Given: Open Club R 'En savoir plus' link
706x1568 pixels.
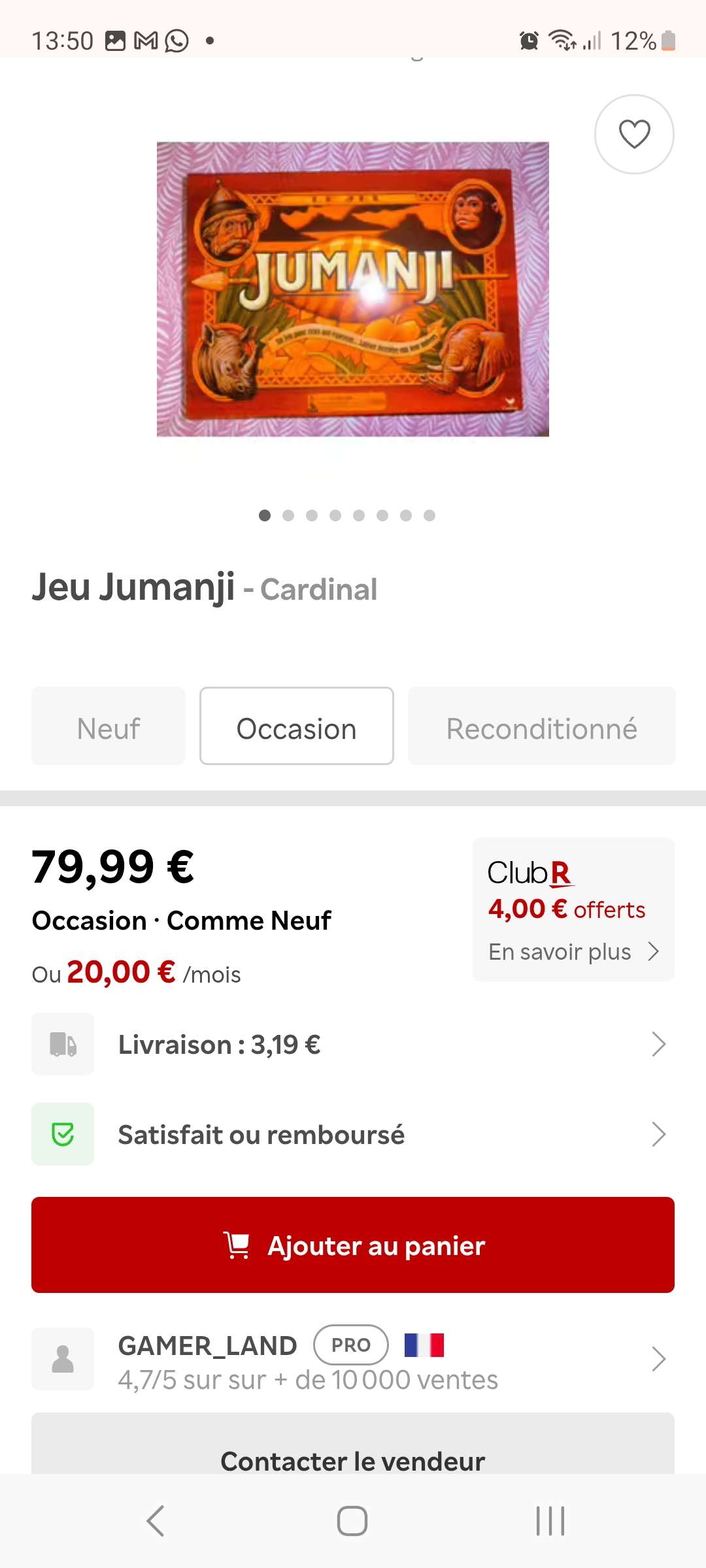Looking at the screenshot, I should [x=573, y=952].
